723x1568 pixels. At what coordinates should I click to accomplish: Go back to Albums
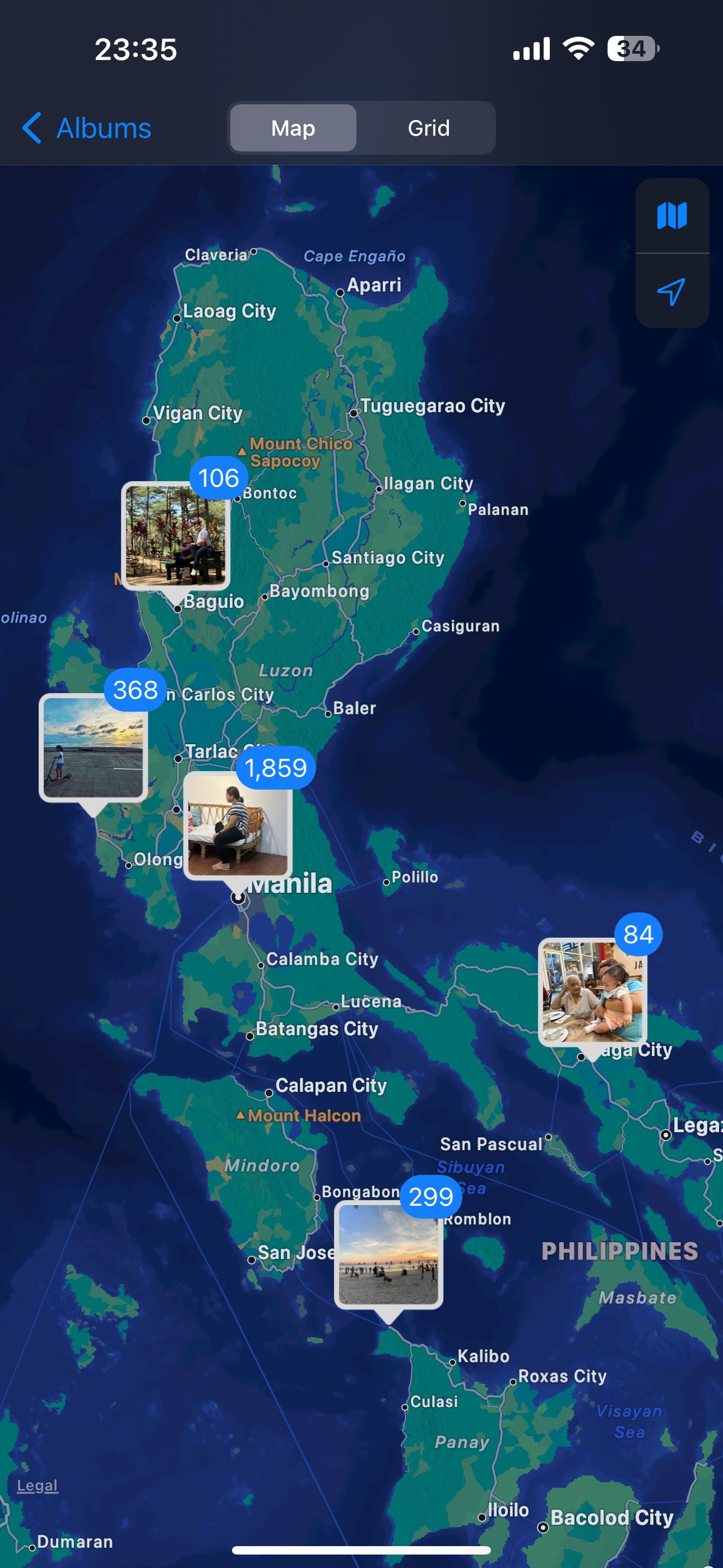pos(86,128)
